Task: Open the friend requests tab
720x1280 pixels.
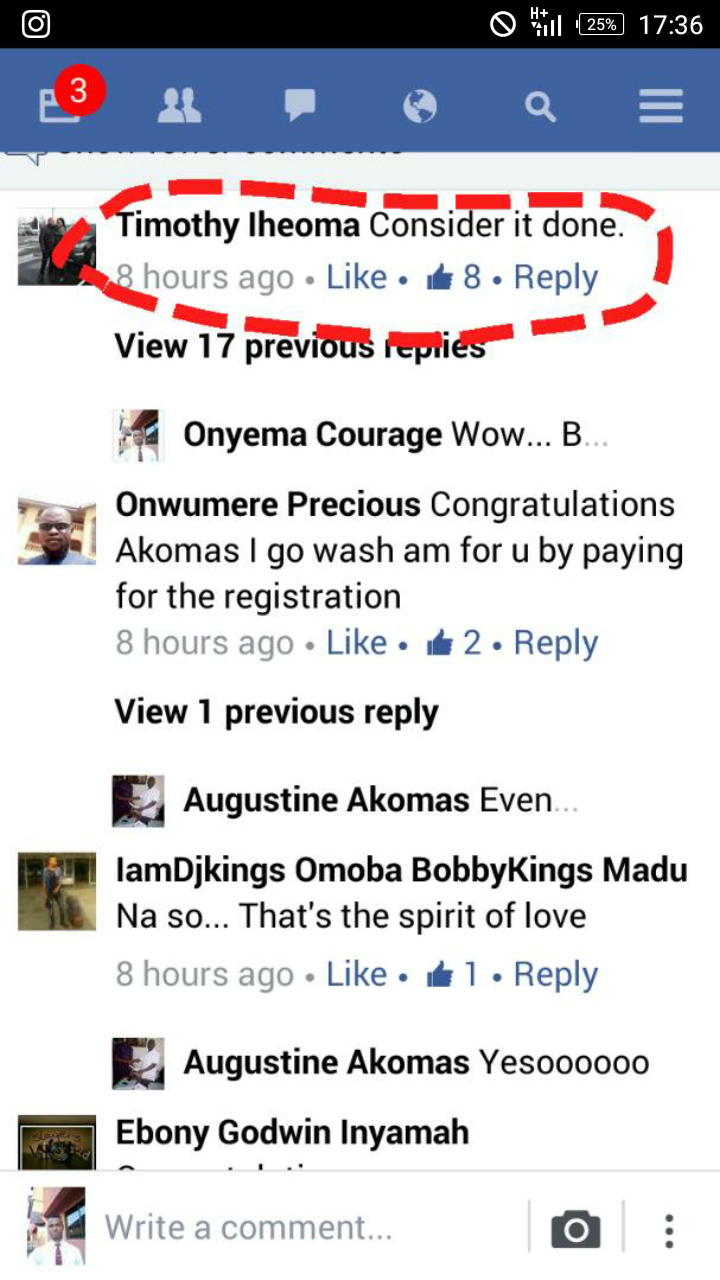Action: [179, 104]
